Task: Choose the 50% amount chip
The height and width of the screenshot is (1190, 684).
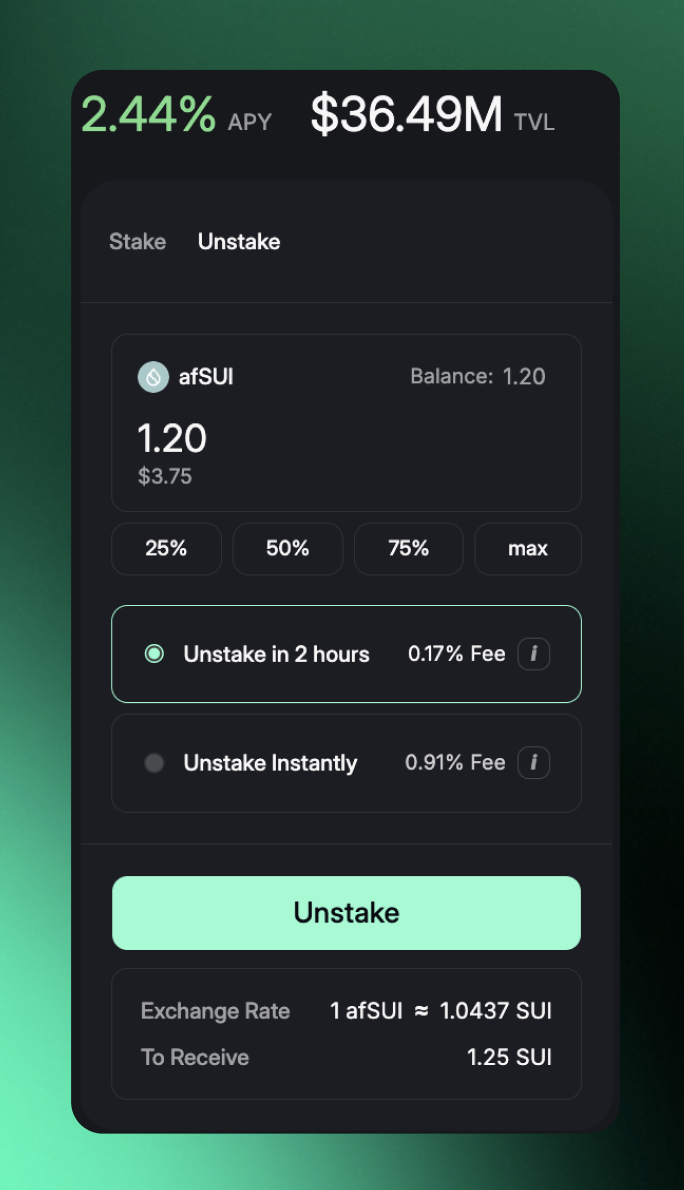Action: pyautogui.click(x=287, y=548)
